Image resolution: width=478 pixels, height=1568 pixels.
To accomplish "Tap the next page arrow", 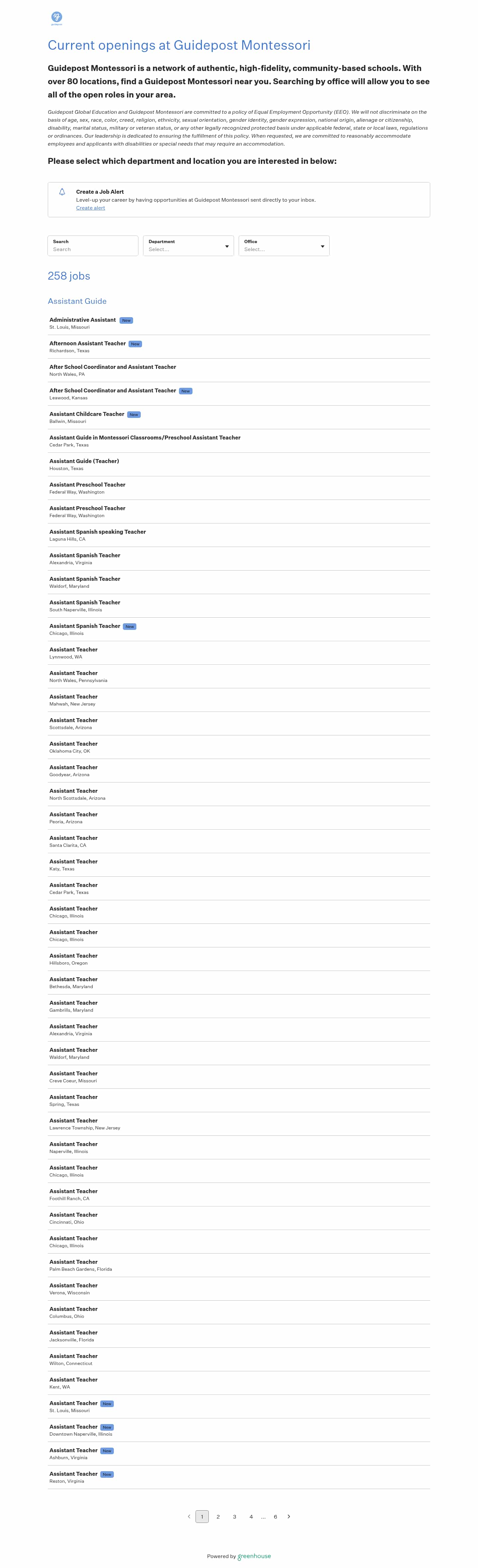I will tap(289, 1517).
